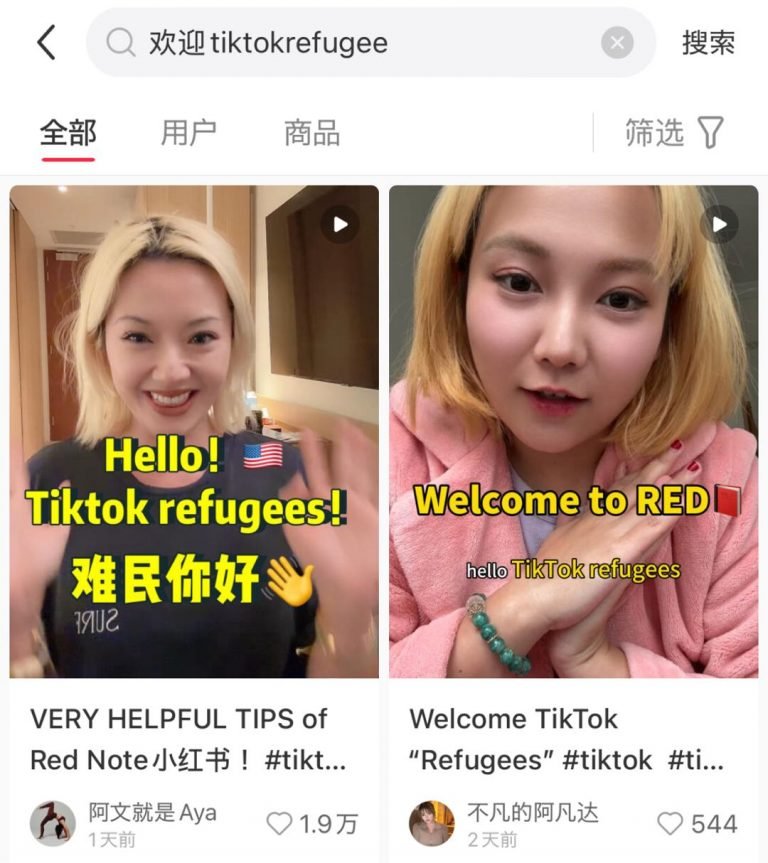Go back using the top-left arrow
Image resolution: width=768 pixels, height=863 pixels.
[46, 43]
